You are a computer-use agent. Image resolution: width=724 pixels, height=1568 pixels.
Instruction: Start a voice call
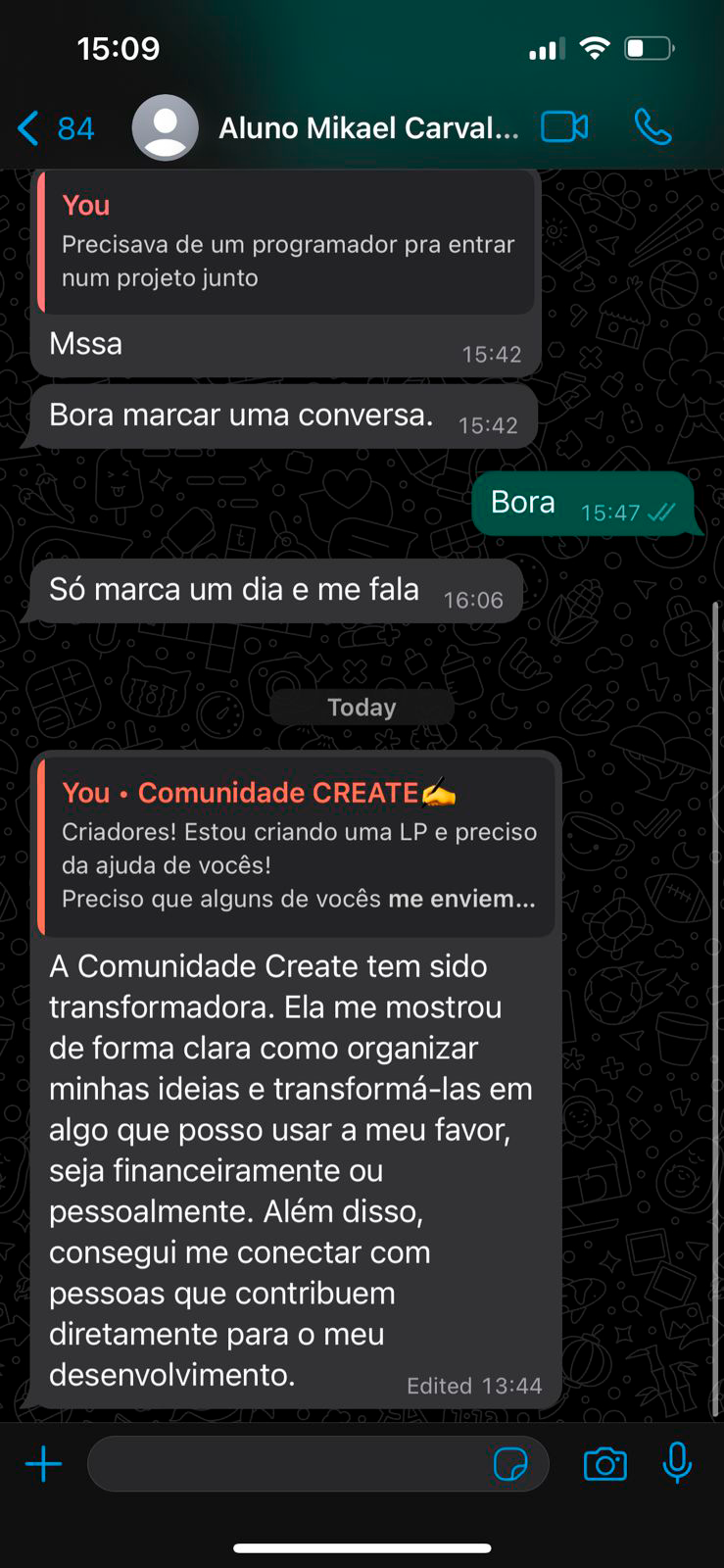coord(652,127)
